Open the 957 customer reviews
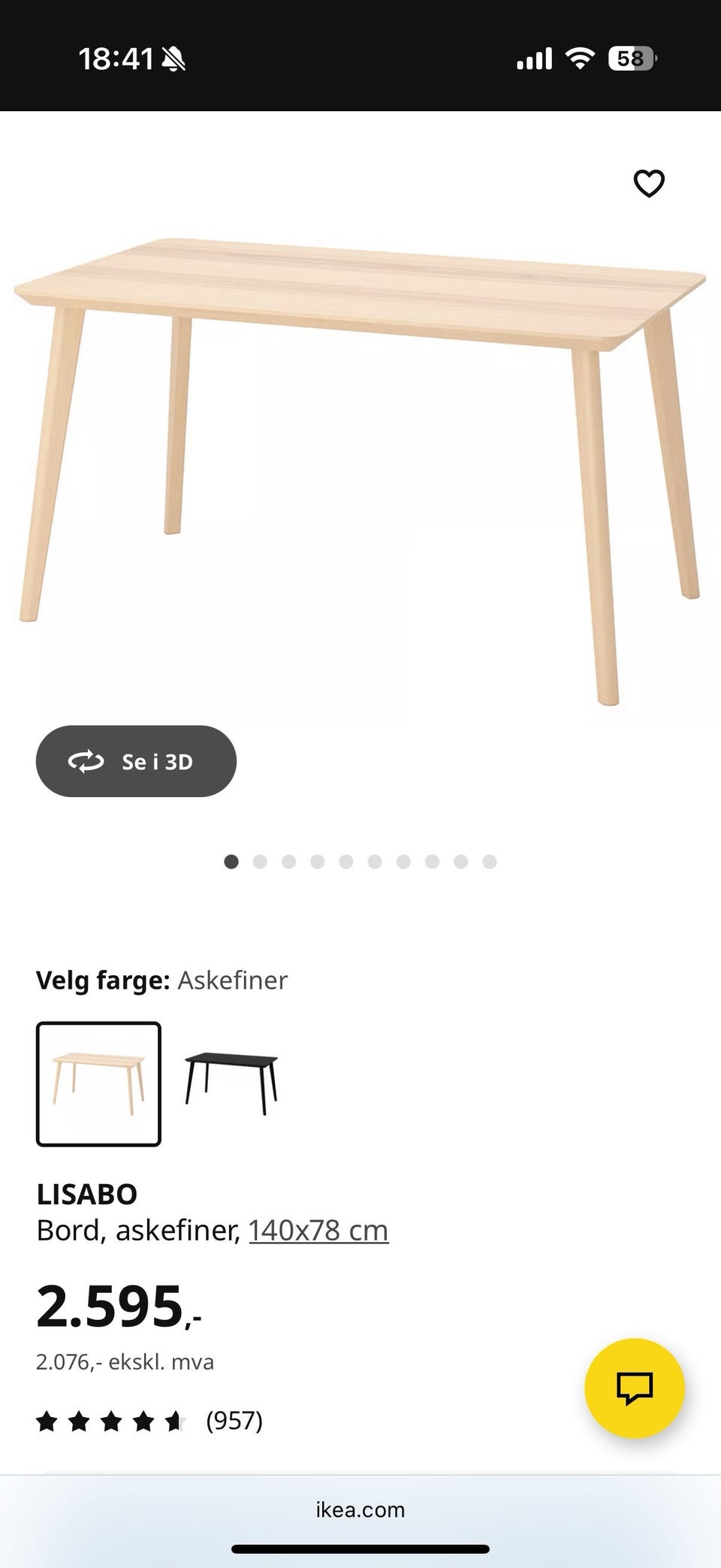The width and height of the screenshot is (721, 1568). tap(234, 1421)
